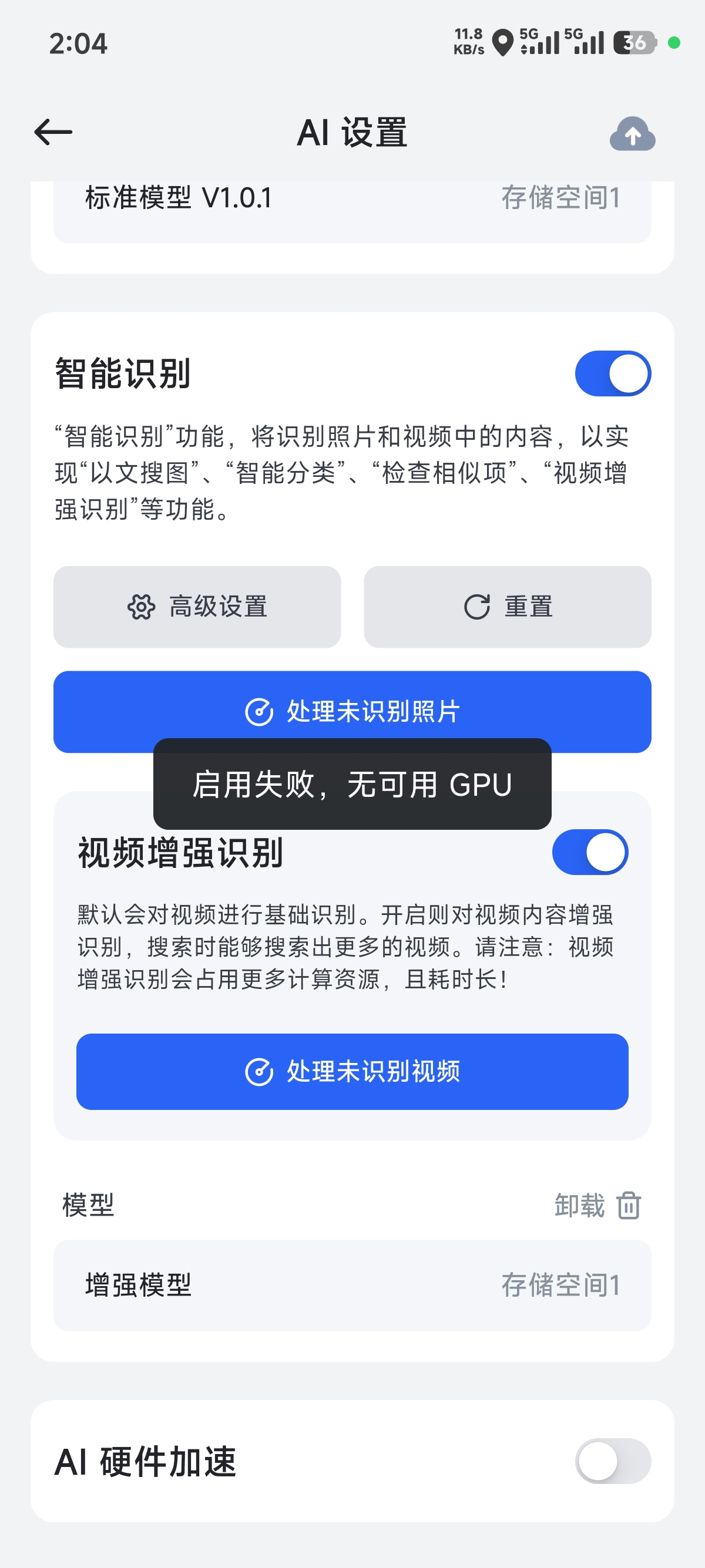Turn off the 视频增强识别 switch
The height and width of the screenshot is (1568, 705).
pyautogui.click(x=589, y=852)
